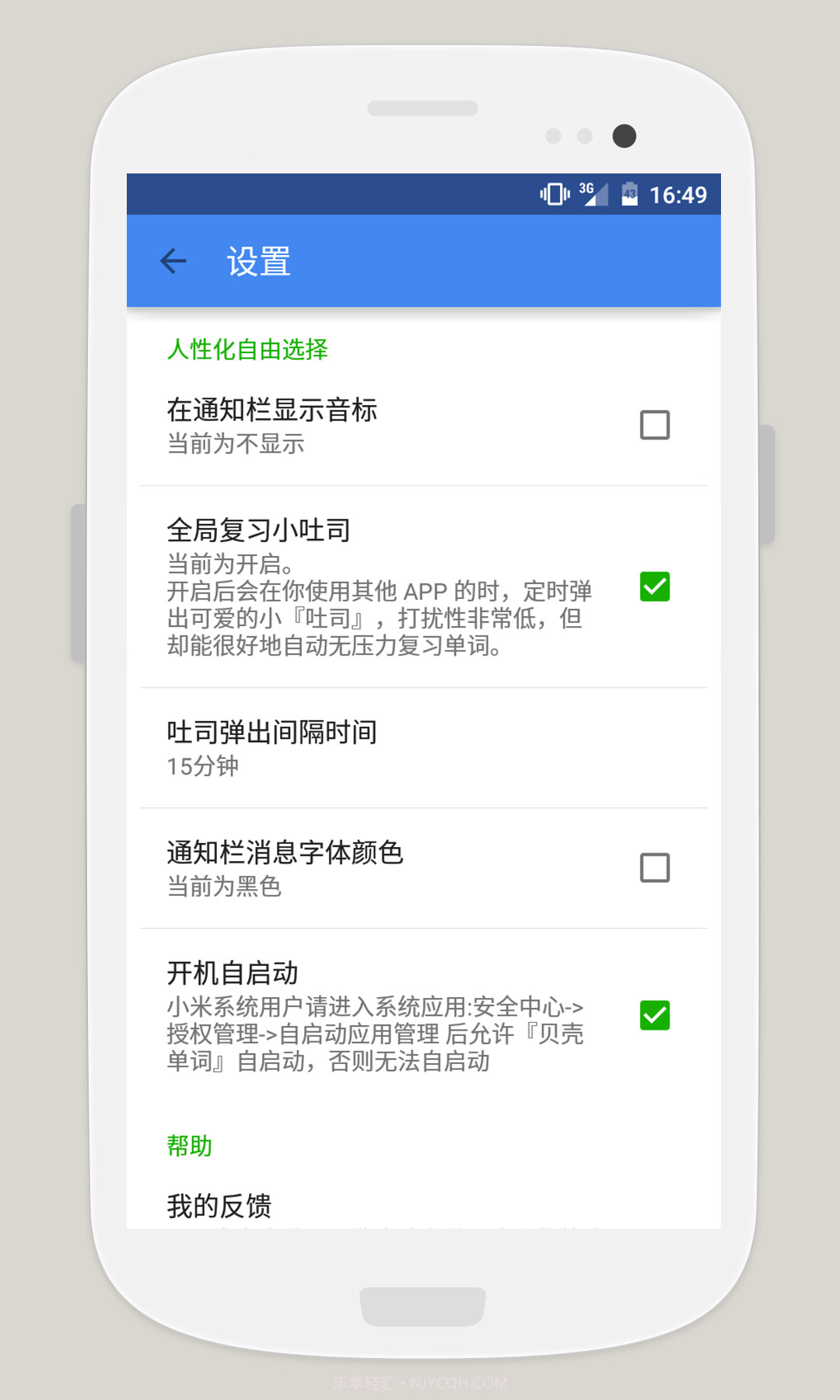Select the 设置 title in the header
This screenshot has width=840, height=1400.
click(258, 261)
